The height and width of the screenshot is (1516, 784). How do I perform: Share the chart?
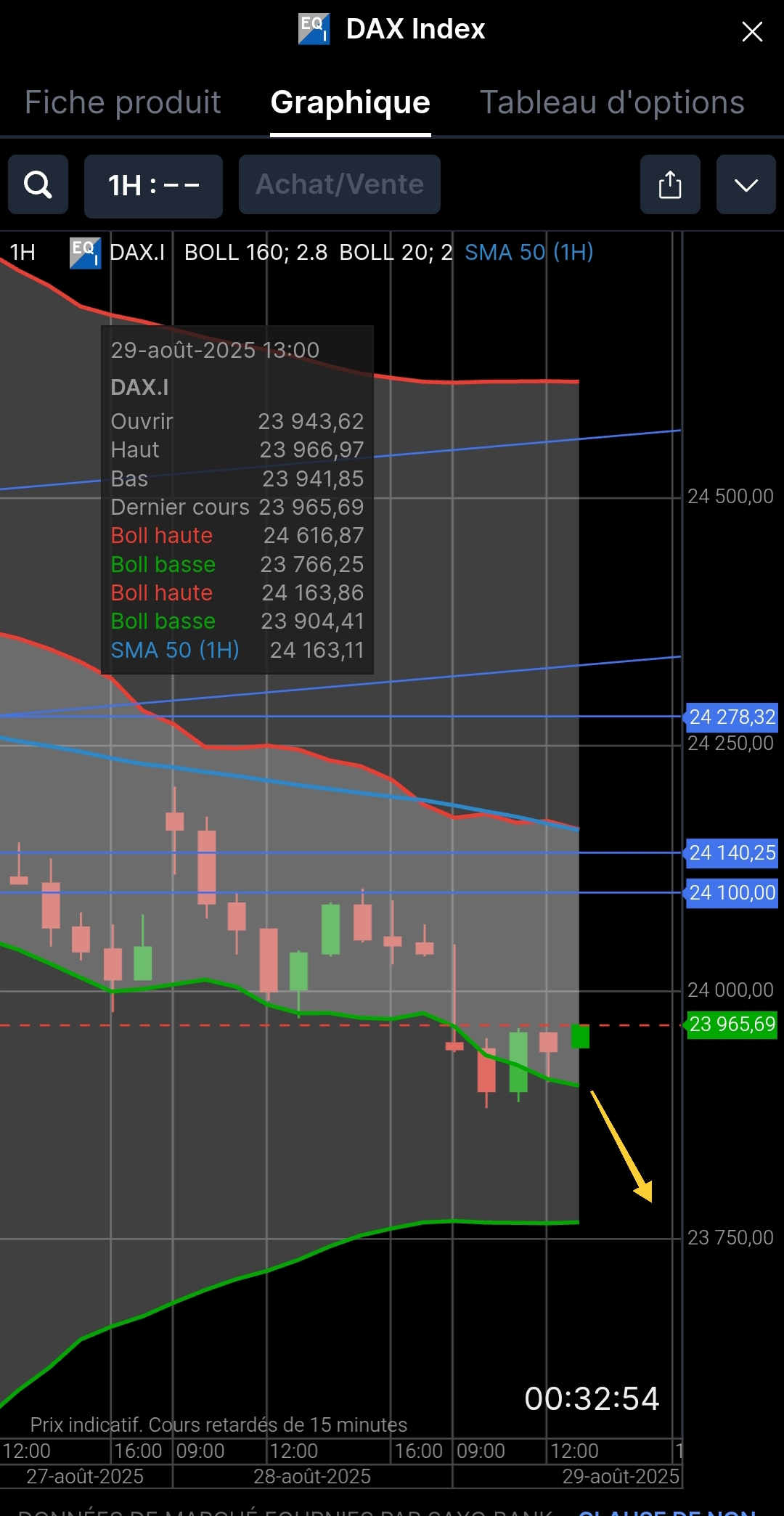669,185
